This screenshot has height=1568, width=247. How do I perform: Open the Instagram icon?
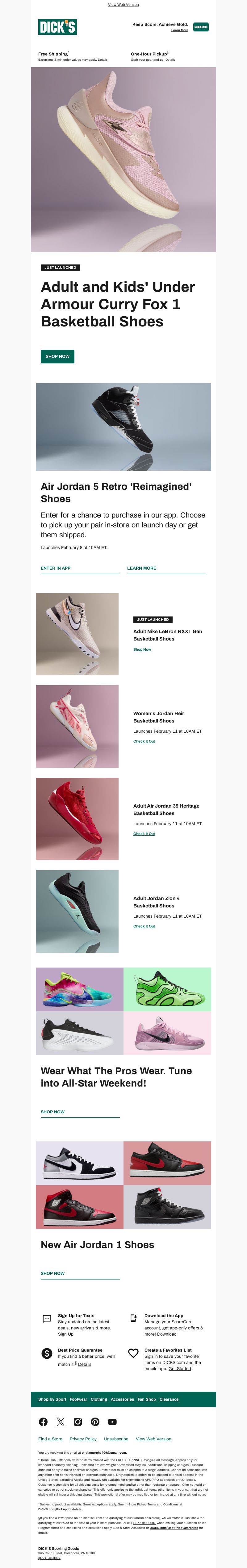(x=77, y=1422)
